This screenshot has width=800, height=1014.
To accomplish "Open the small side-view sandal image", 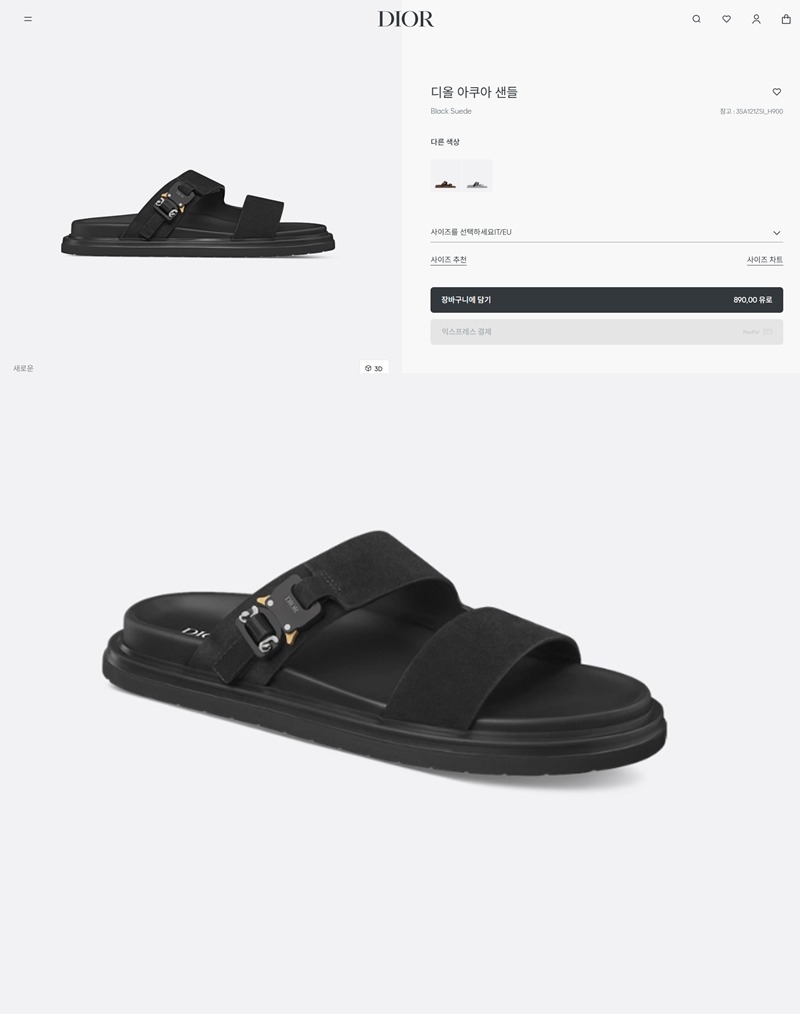I will [198, 213].
